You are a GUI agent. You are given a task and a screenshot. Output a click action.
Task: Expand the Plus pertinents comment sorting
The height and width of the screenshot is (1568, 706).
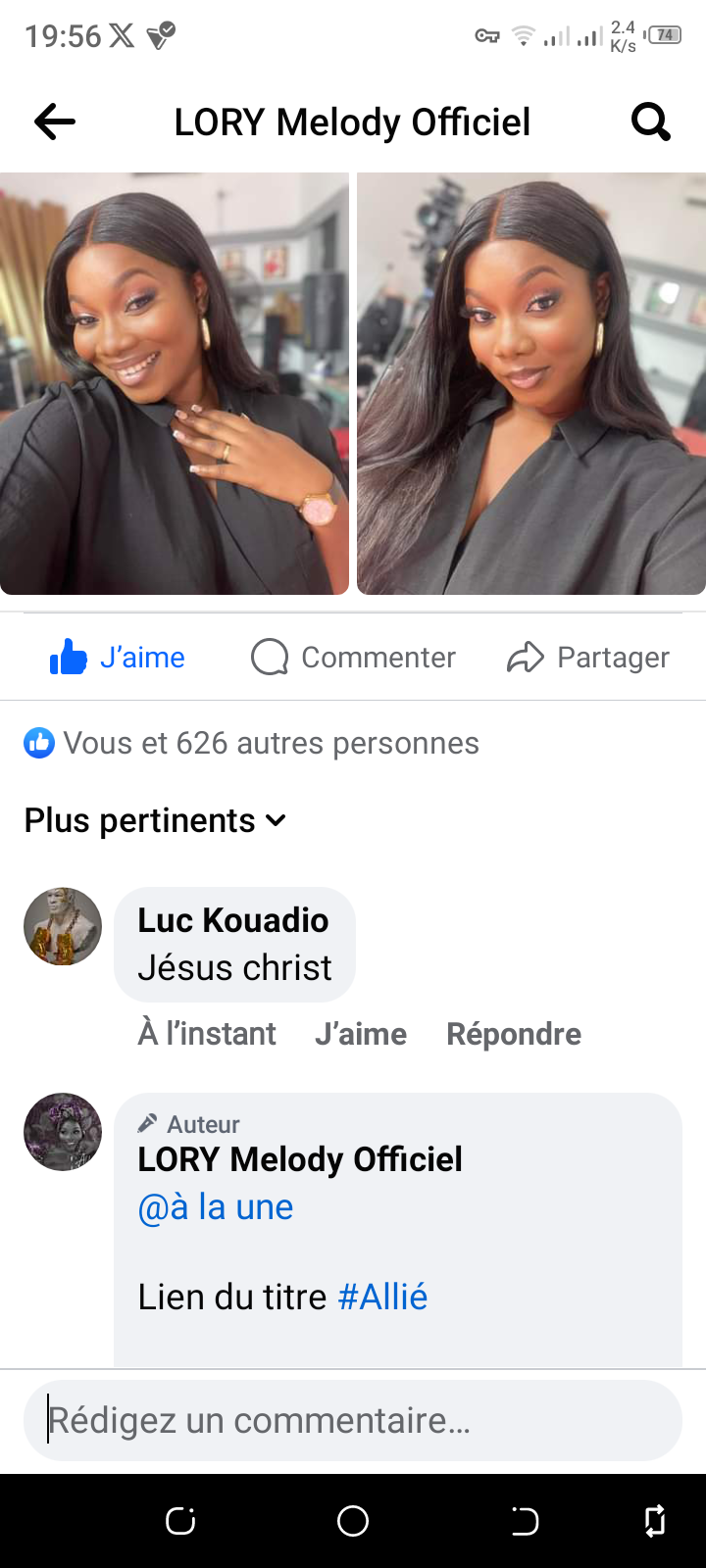pos(155,820)
